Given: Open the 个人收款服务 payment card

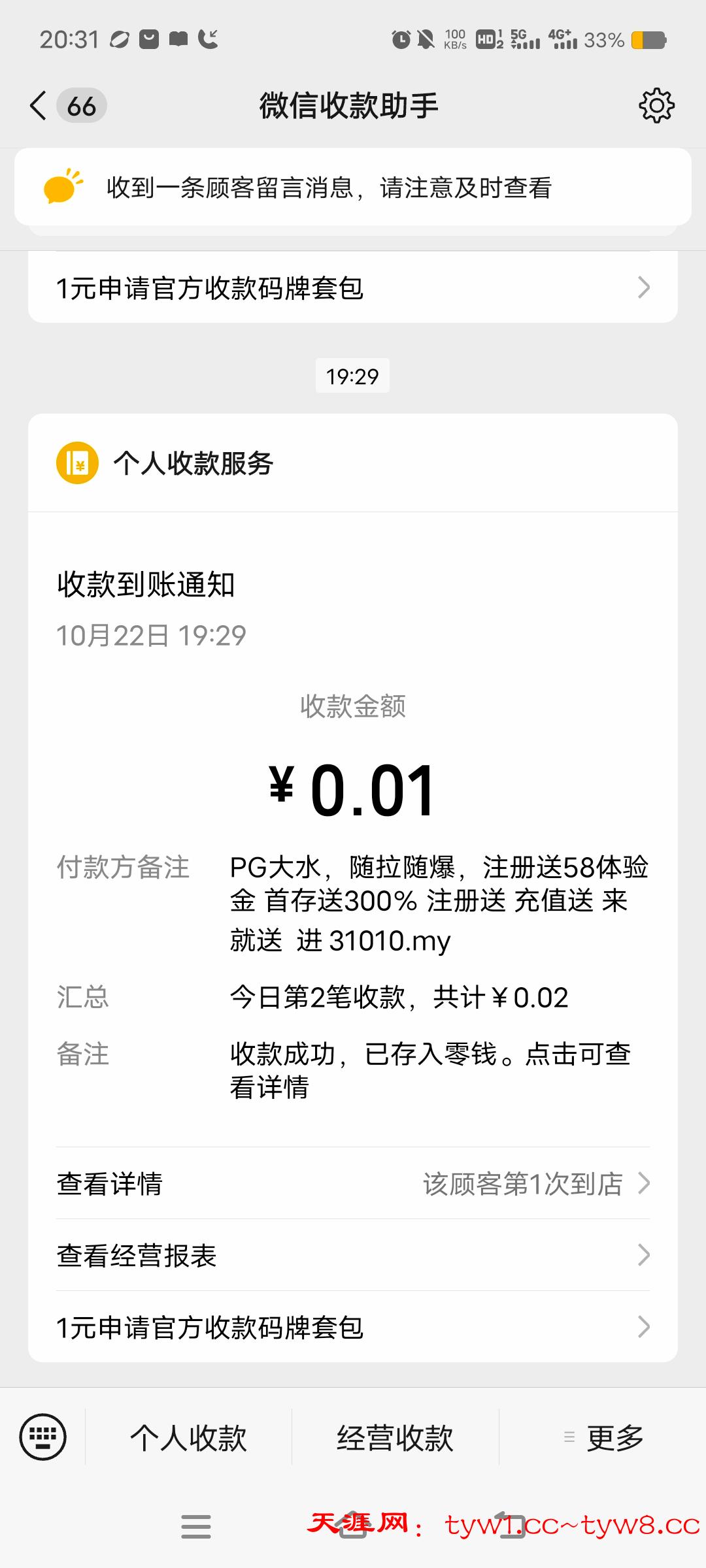Looking at the screenshot, I should click(352, 784).
